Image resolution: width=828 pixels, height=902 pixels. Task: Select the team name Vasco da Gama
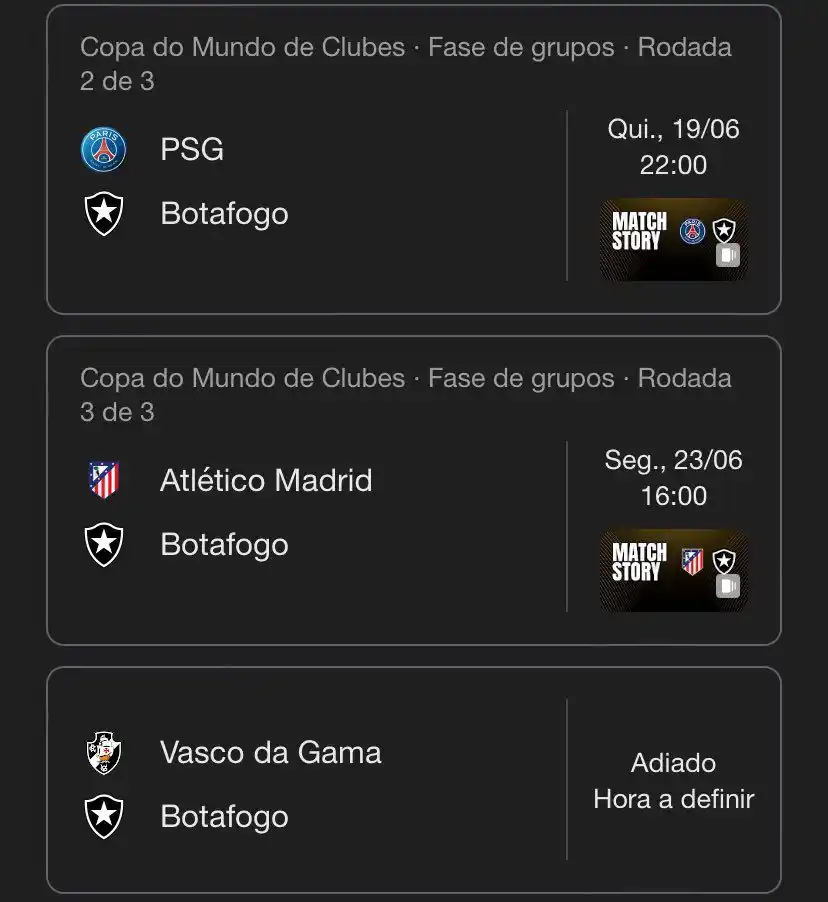(270, 752)
